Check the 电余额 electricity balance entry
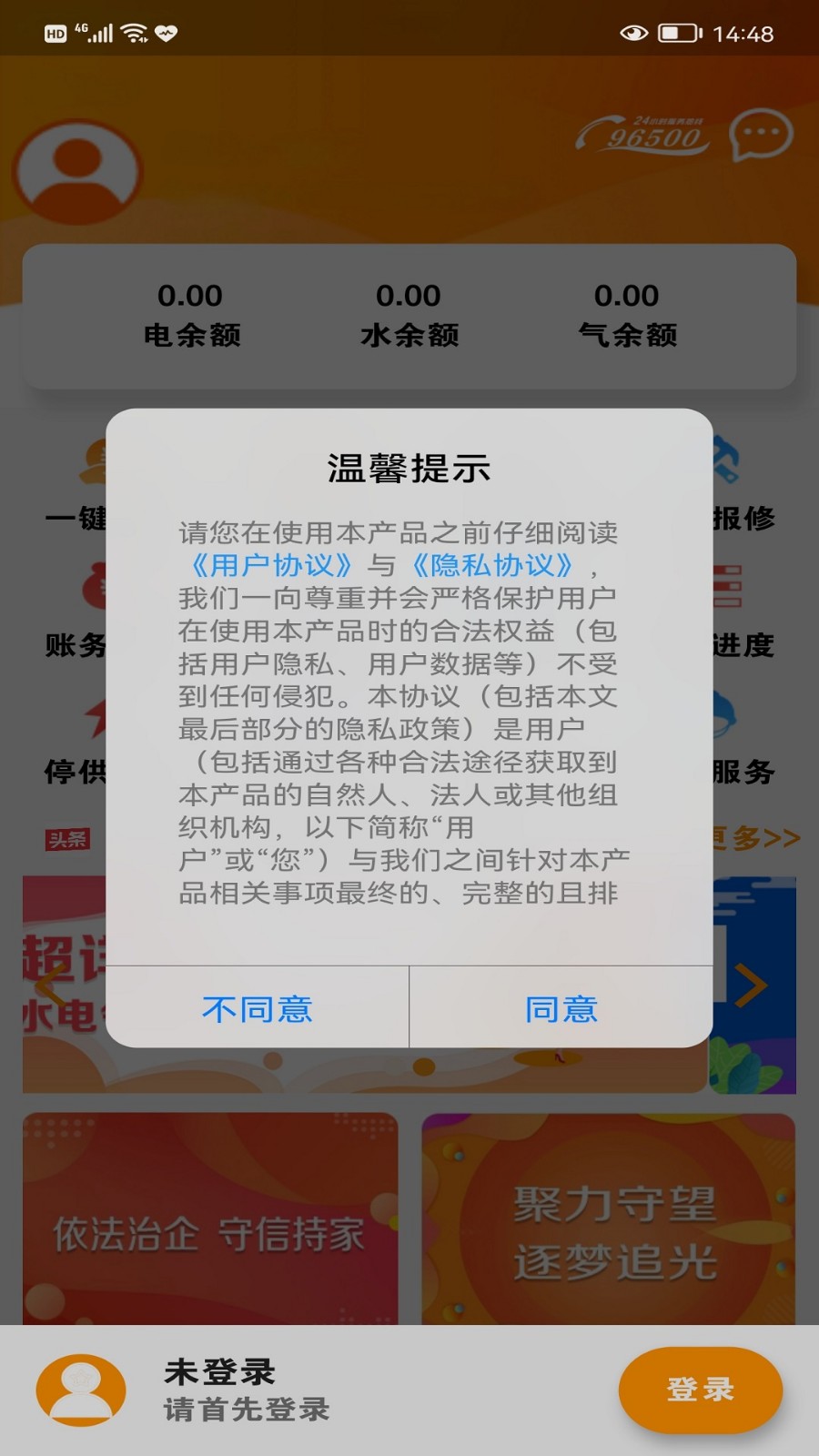This screenshot has height=1456, width=819. tap(191, 314)
